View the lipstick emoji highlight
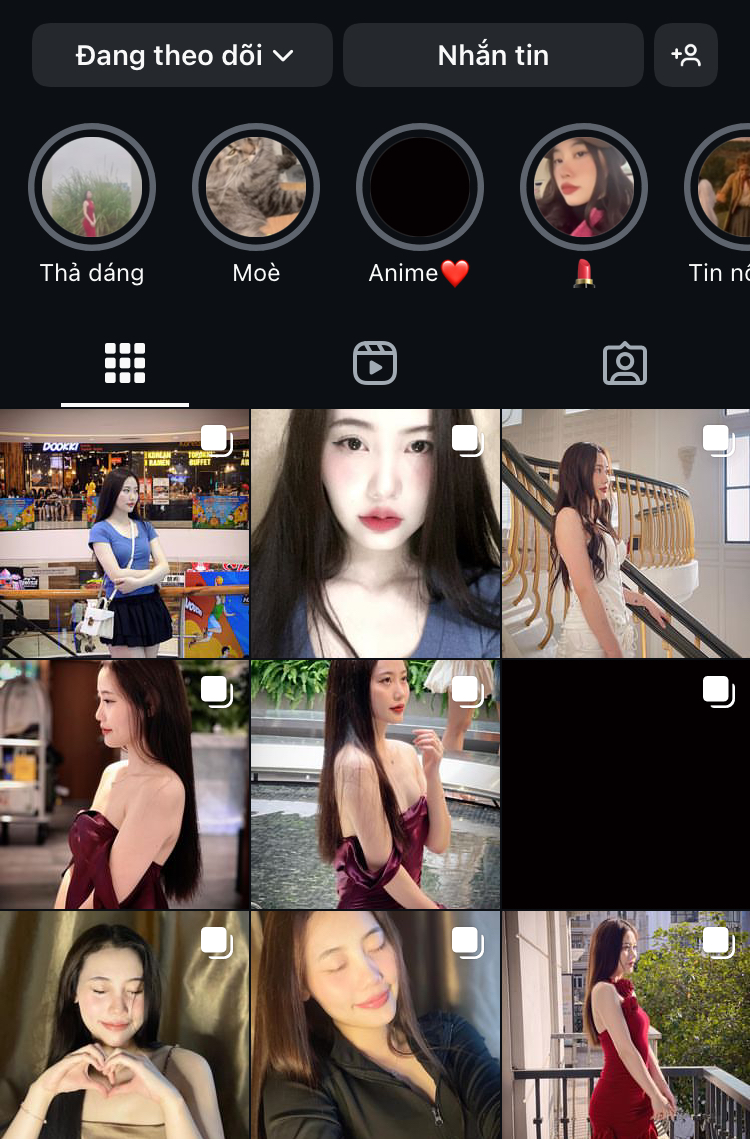The width and height of the screenshot is (750, 1139). point(584,187)
